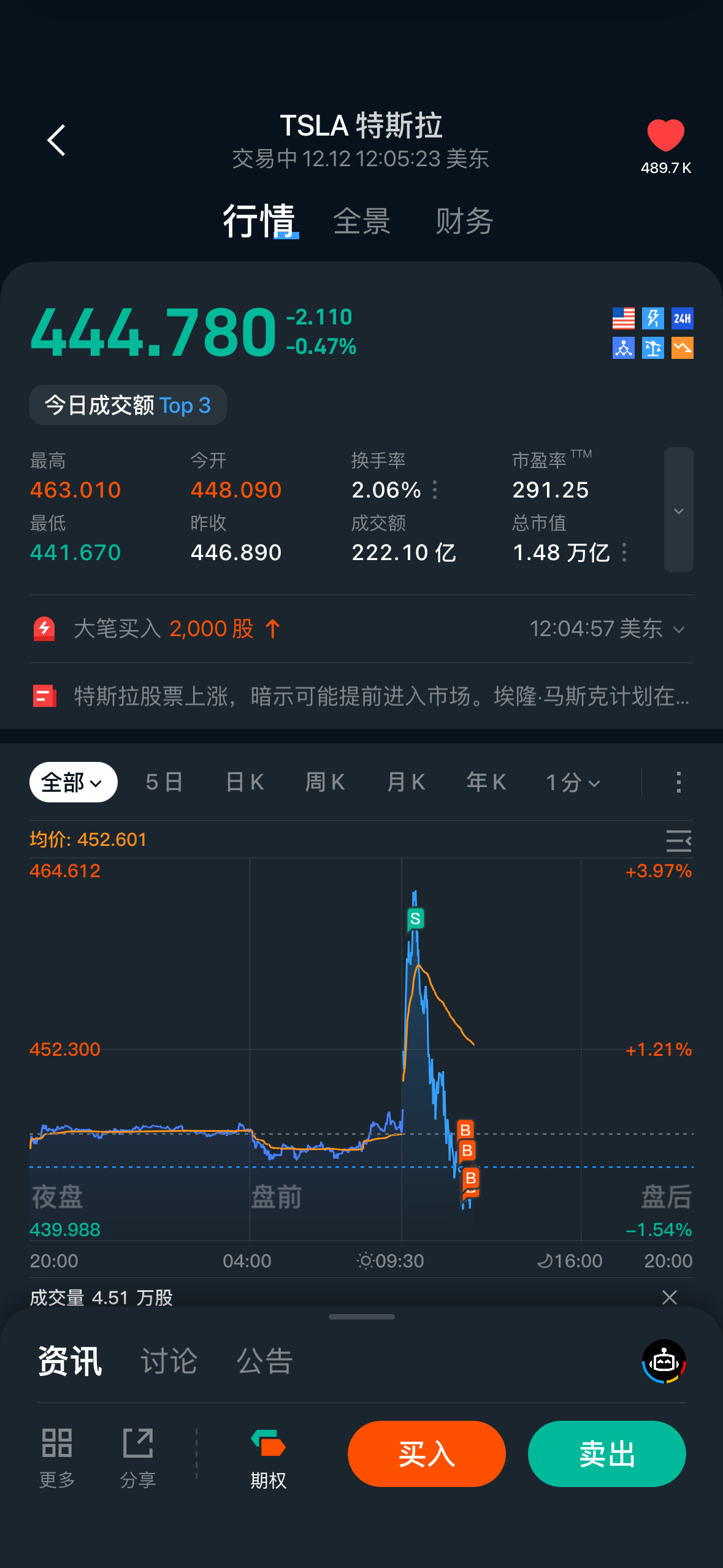This screenshot has width=723, height=1568.
Task: Tap the 卖出 sell button
Action: [606, 1454]
